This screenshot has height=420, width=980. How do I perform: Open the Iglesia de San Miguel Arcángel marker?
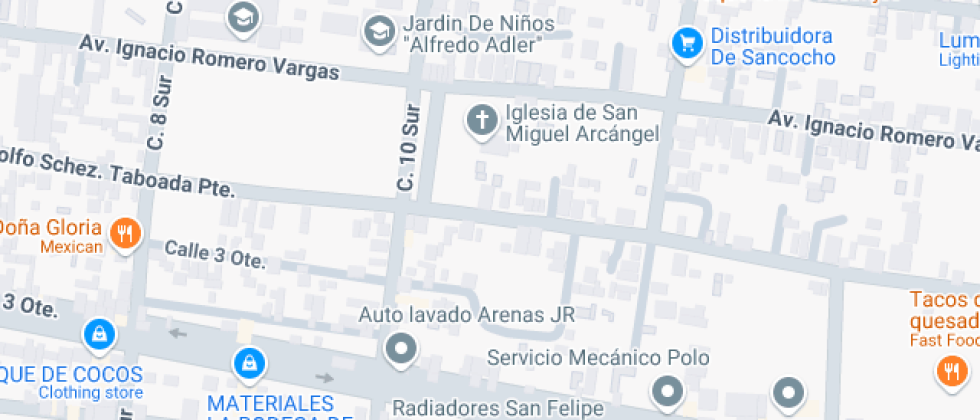click(481, 121)
